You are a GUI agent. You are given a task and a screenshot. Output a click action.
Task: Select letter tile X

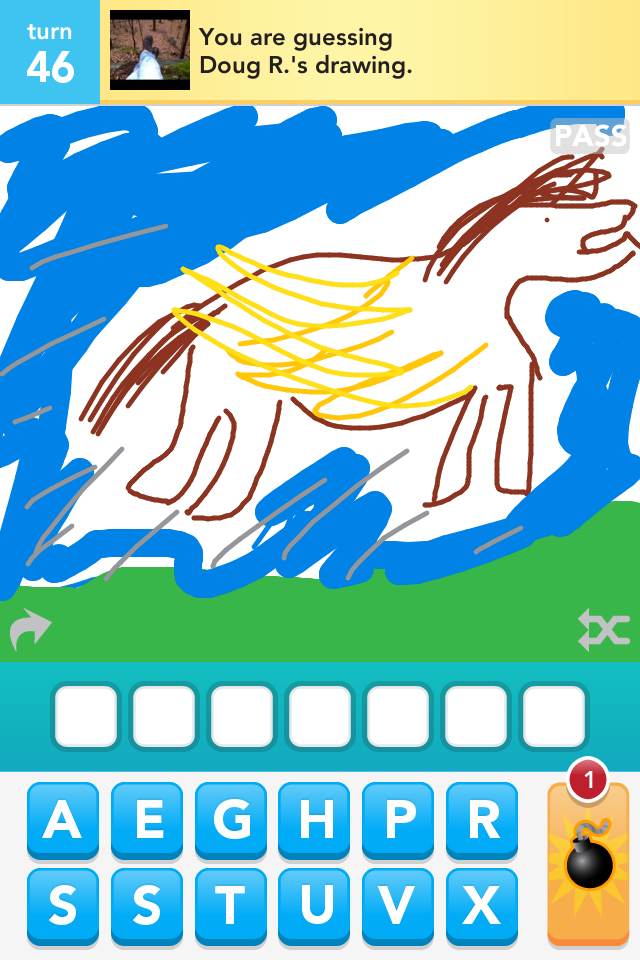[x=483, y=906]
